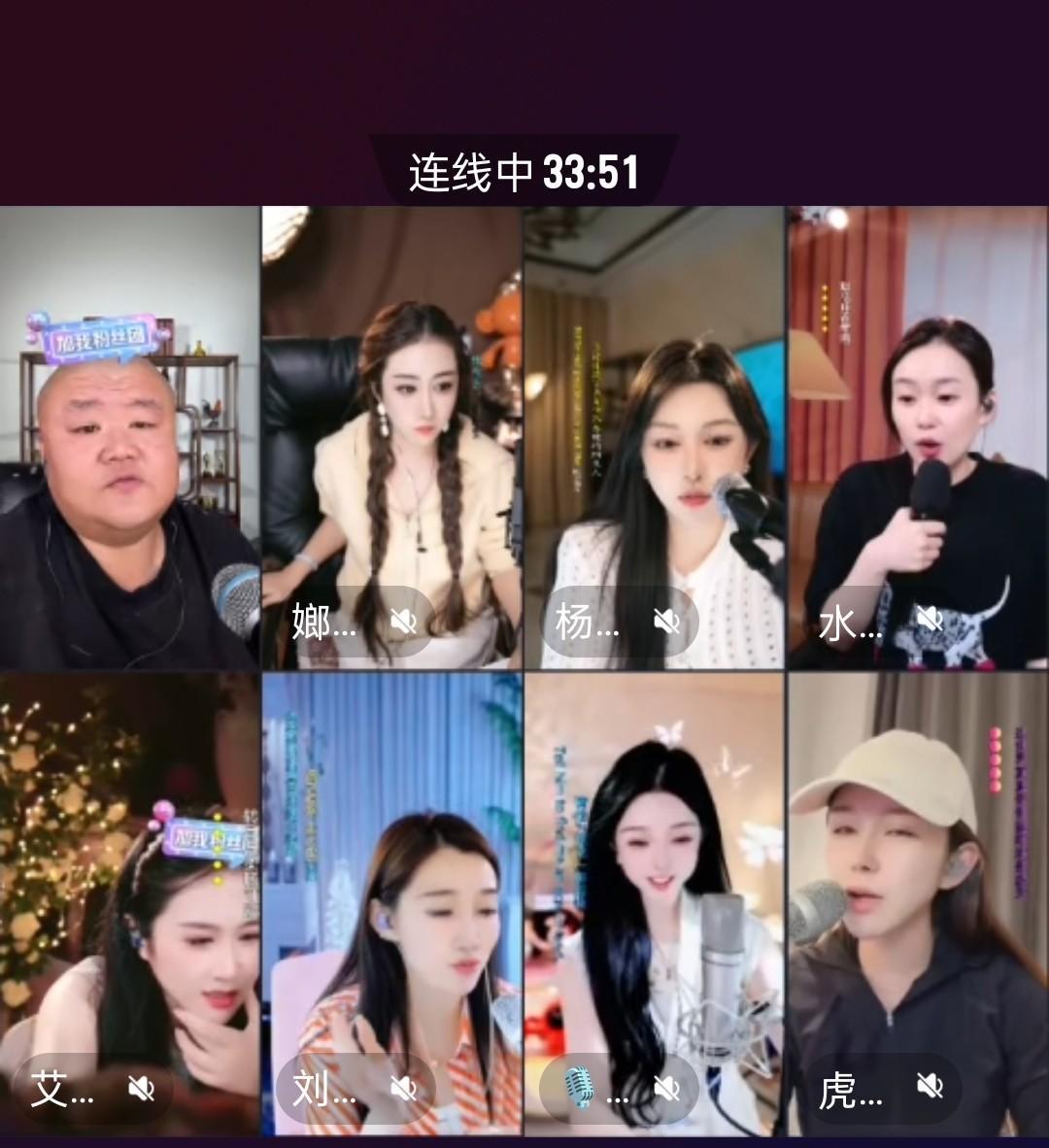Open the 连线中 33:51 connection status banner
This screenshot has height=1148, width=1049.
[x=524, y=171]
